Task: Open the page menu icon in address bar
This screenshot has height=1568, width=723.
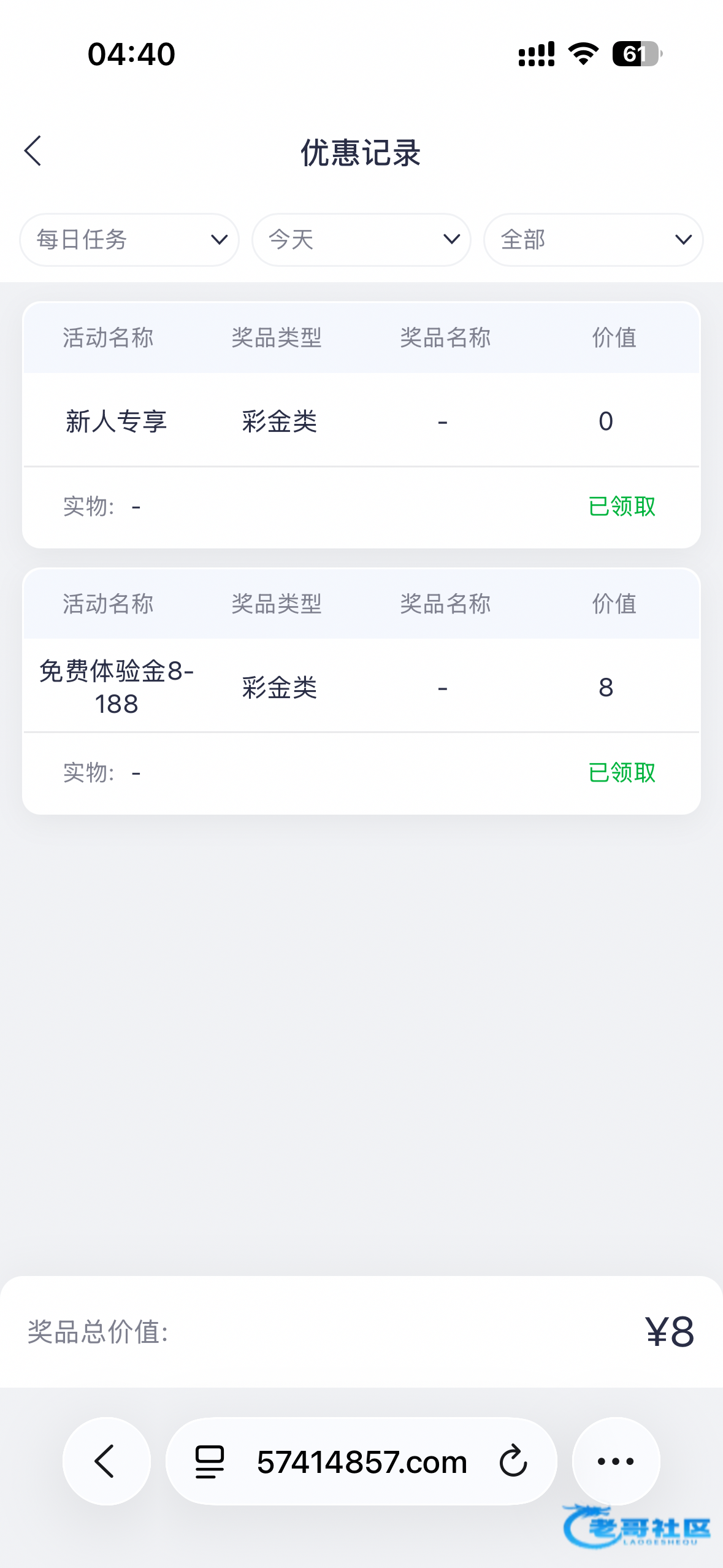Action: click(209, 1461)
